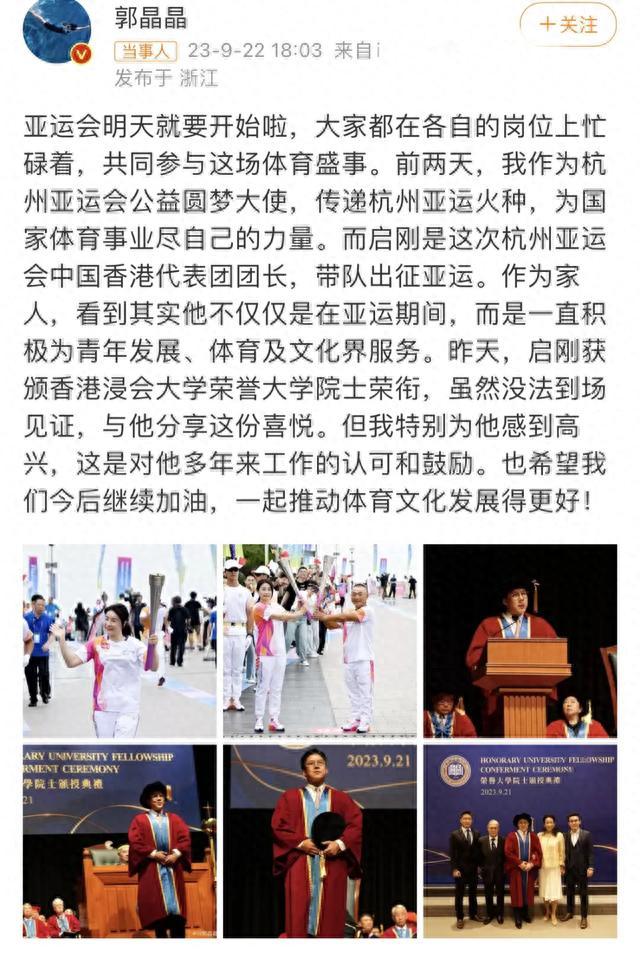The width and height of the screenshot is (640, 959).
Task: Open photo of torchbearer running with torch
Action: pos(119,641)
